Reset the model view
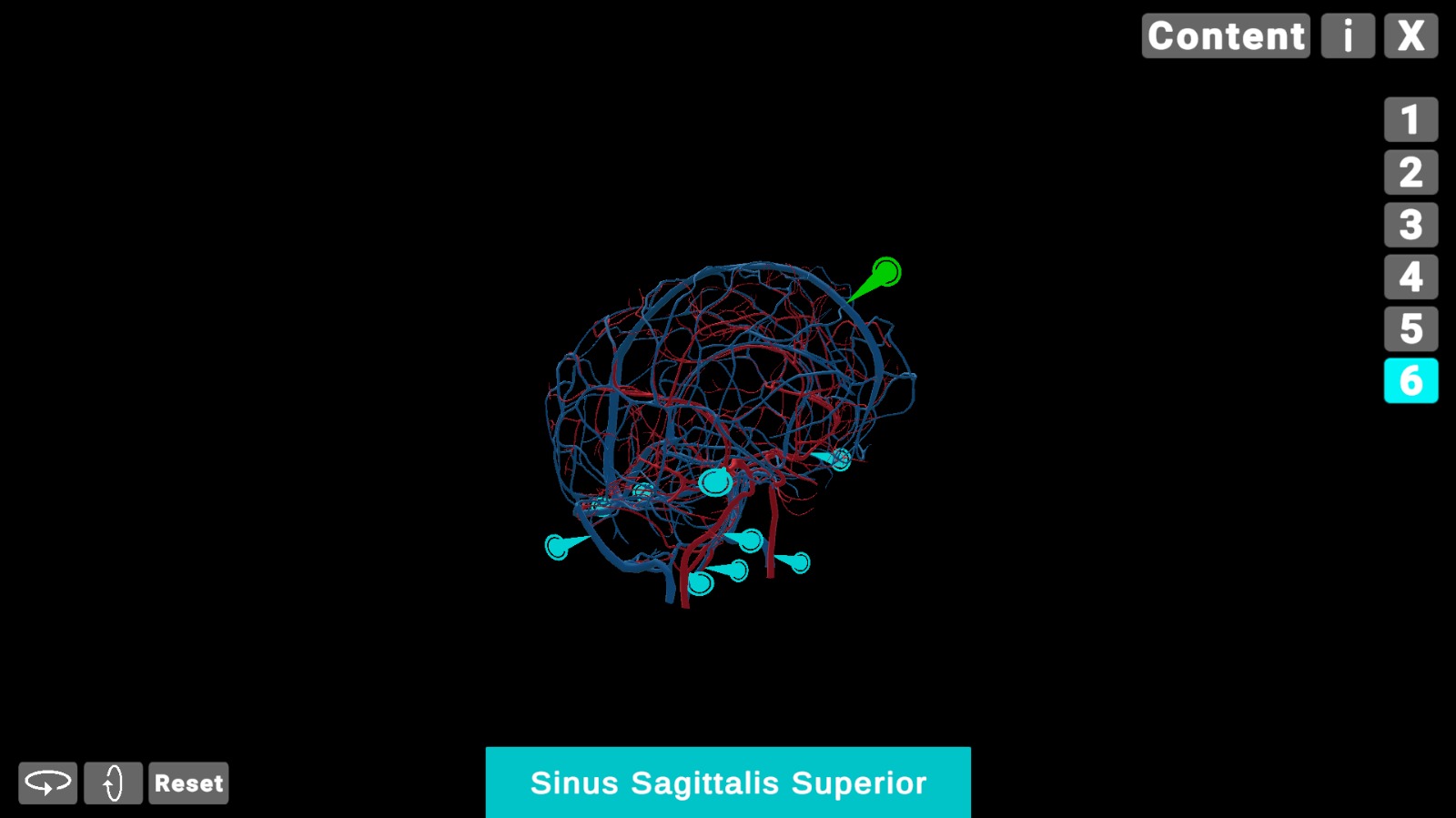 (x=188, y=783)
